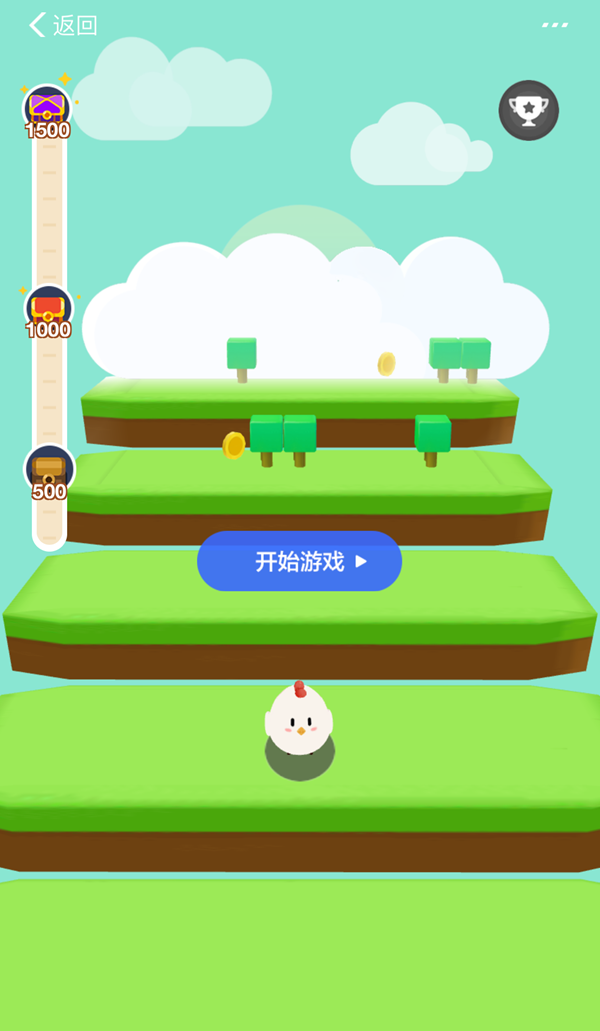Start the game with 开始游戏
Image resolution: width=600 pixels, height=1031 pixels.
click(x=299, y=561)
